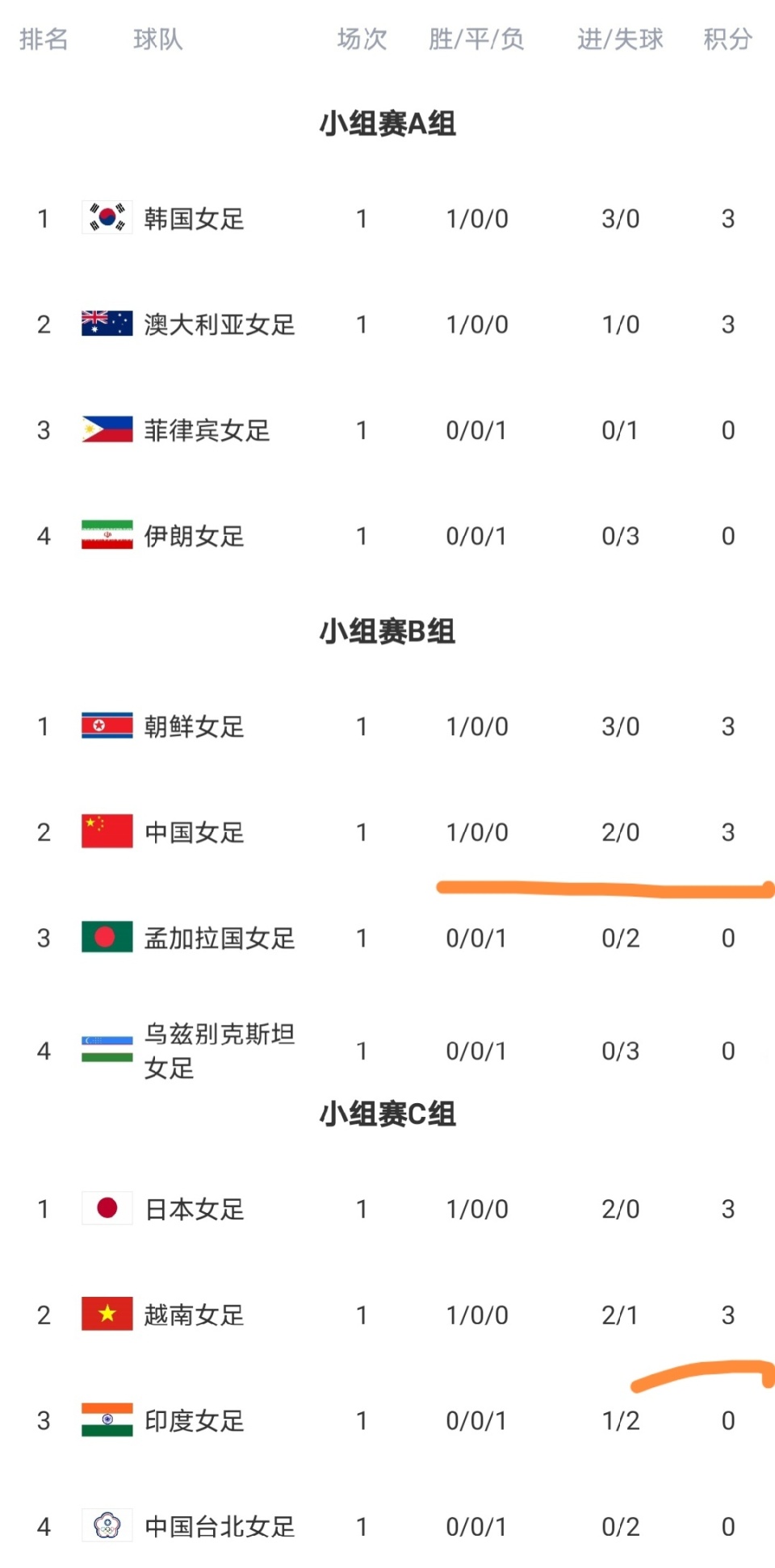The width and height of the screenshot is (775, 1568).
Task: Open the 朝鲜女足 team page
Action: tap(194, 725)
